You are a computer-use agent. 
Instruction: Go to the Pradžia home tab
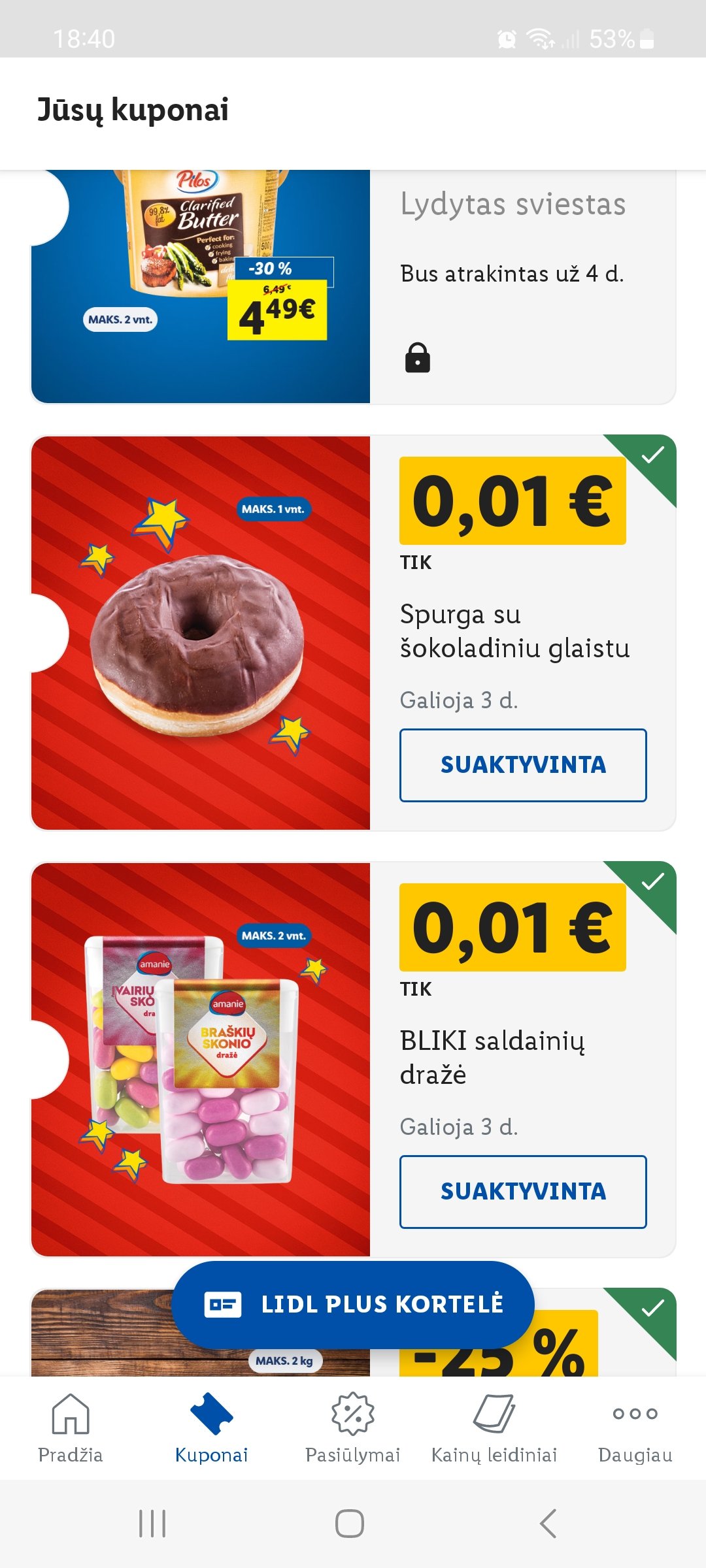pyautogui.click(x=71, y=1429)
